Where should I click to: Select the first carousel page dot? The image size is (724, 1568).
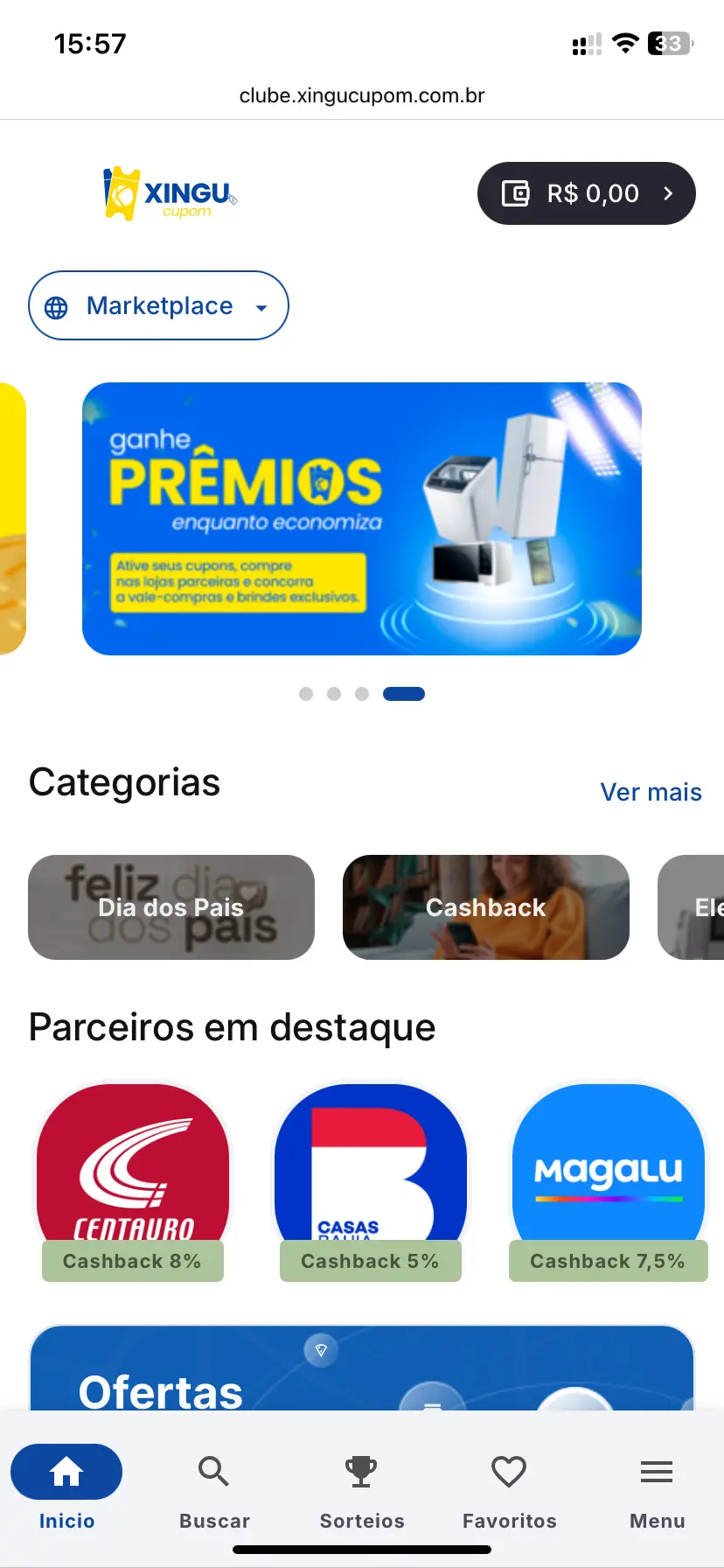306,694
